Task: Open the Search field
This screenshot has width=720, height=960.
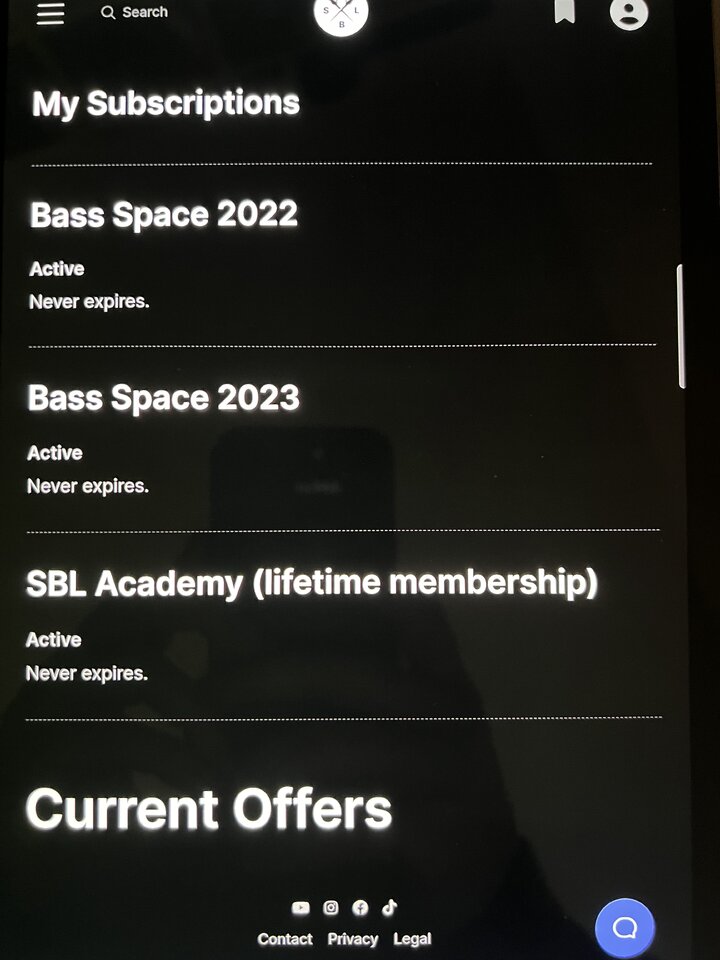Action: [135, 12]
